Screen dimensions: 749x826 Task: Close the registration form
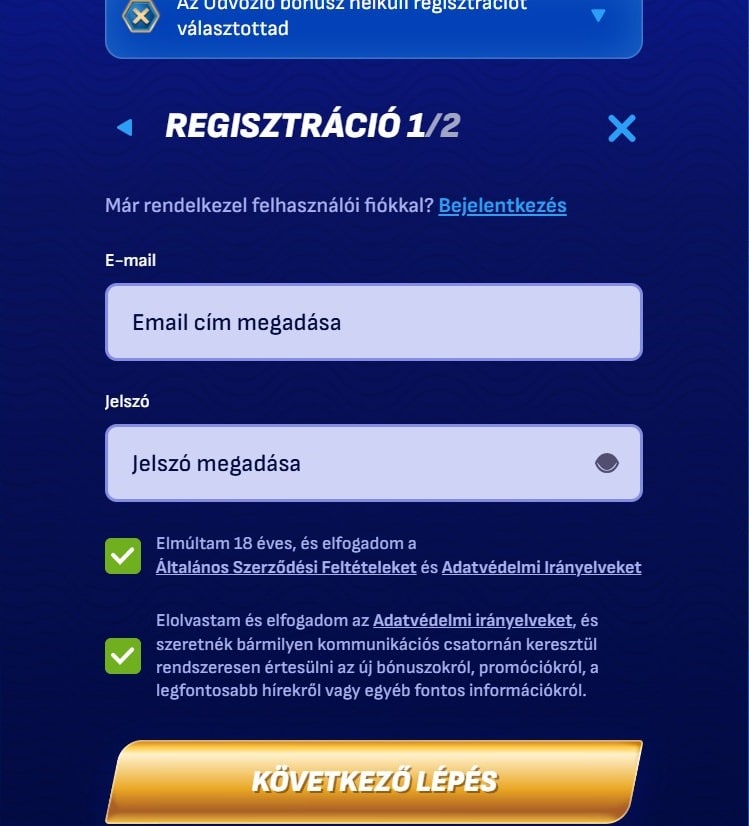(x=621, y=128)
